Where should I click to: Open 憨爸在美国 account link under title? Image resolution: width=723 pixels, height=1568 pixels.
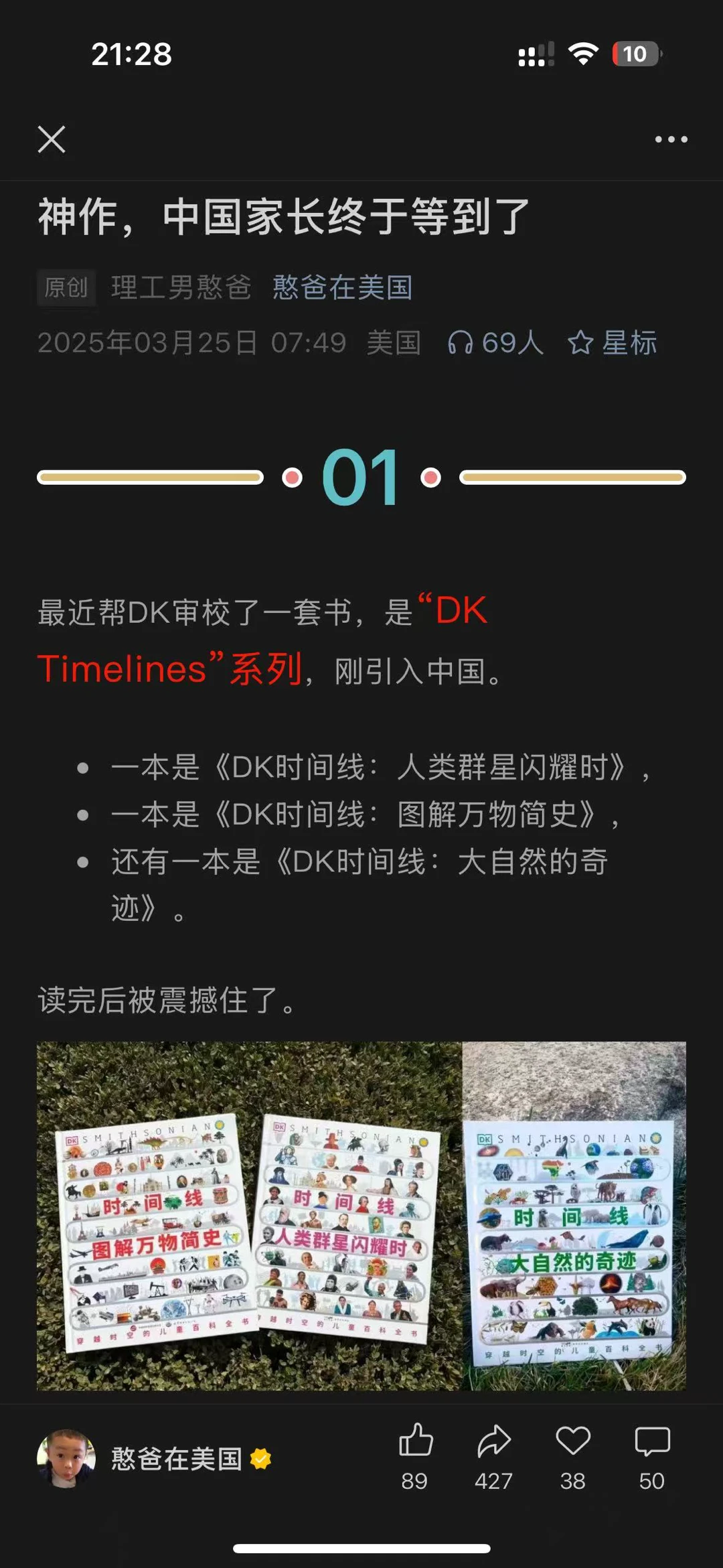(x=342, y=287)
